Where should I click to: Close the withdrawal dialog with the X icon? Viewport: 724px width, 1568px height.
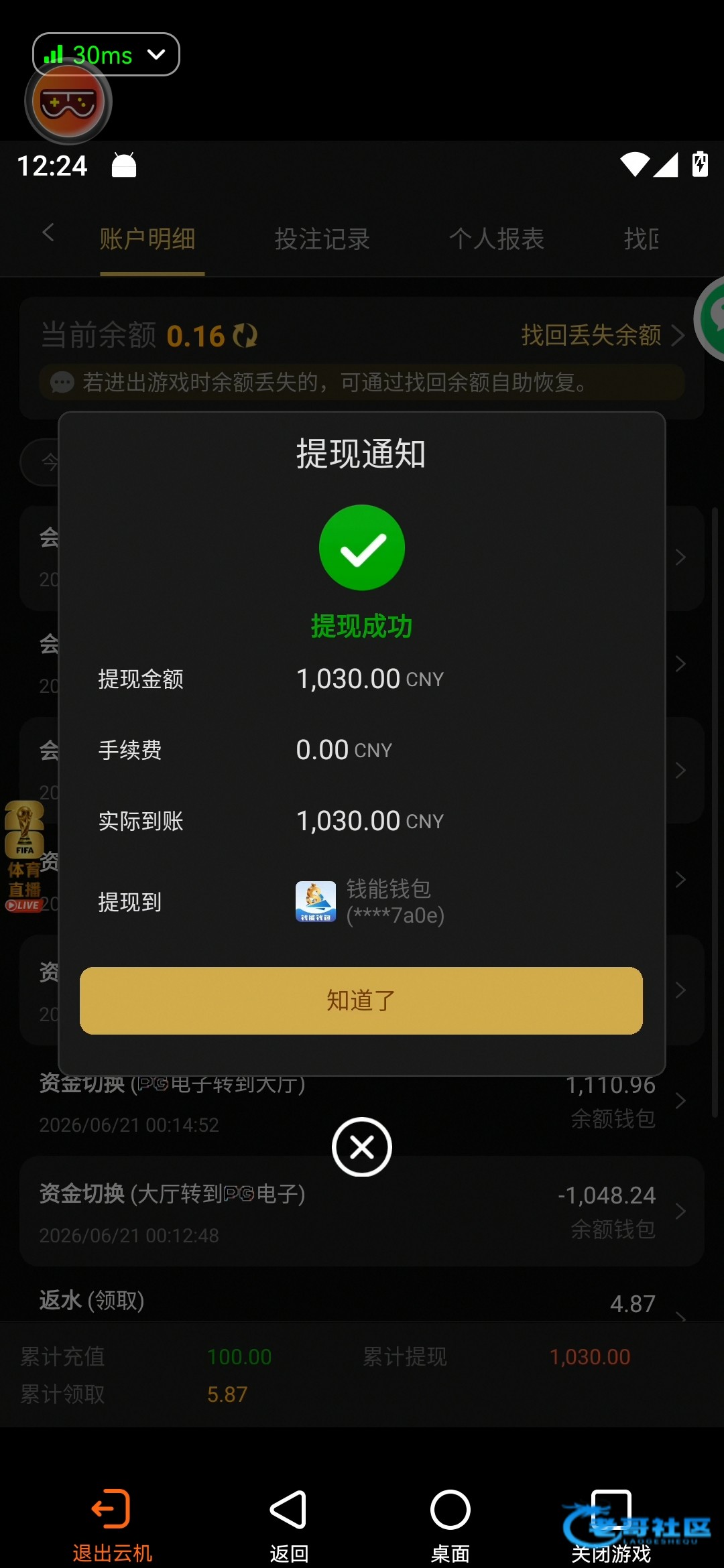click(x=362, y=1147)
